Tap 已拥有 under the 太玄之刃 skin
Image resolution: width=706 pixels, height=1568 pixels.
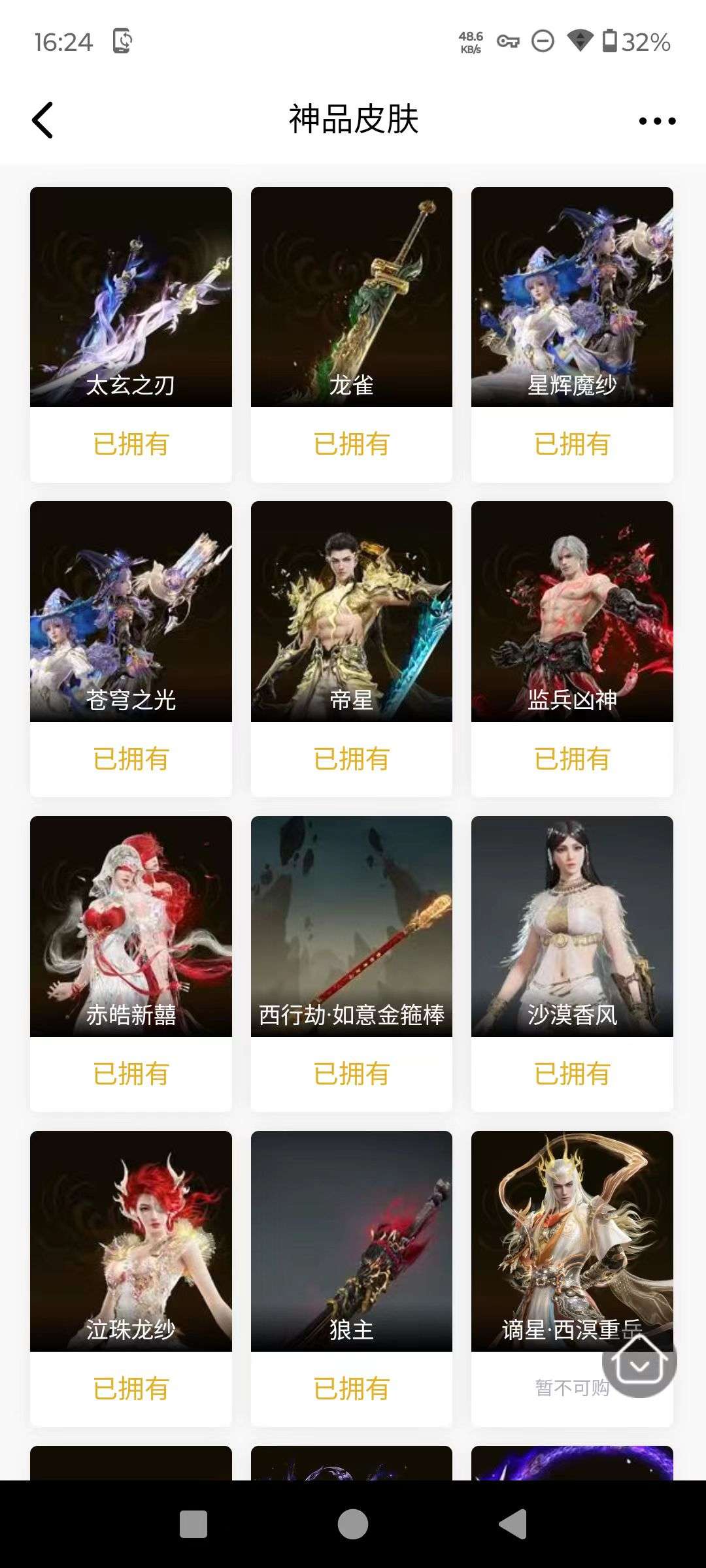click(x=129, y=445)
